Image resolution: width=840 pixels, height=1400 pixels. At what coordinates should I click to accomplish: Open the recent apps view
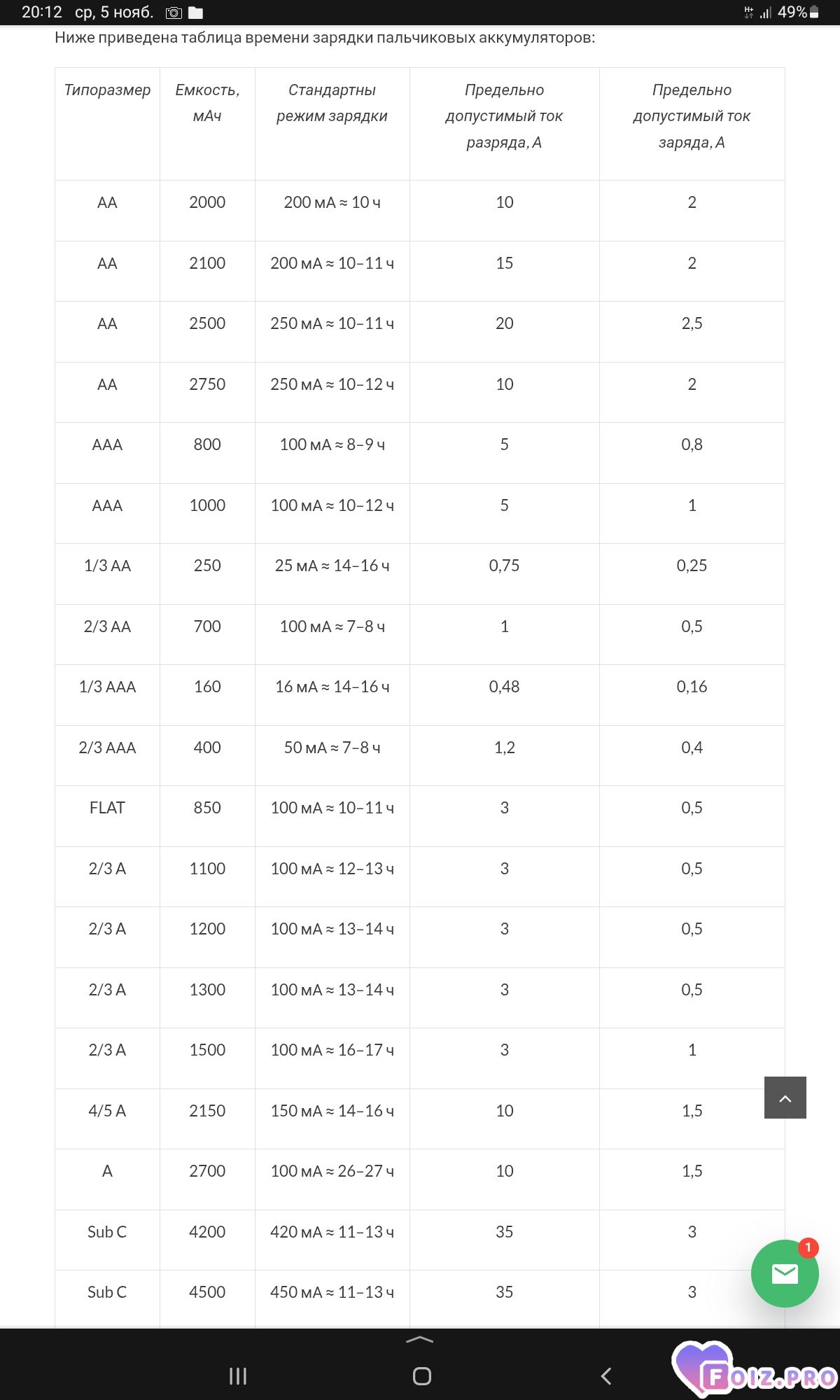coord(238,1375)
